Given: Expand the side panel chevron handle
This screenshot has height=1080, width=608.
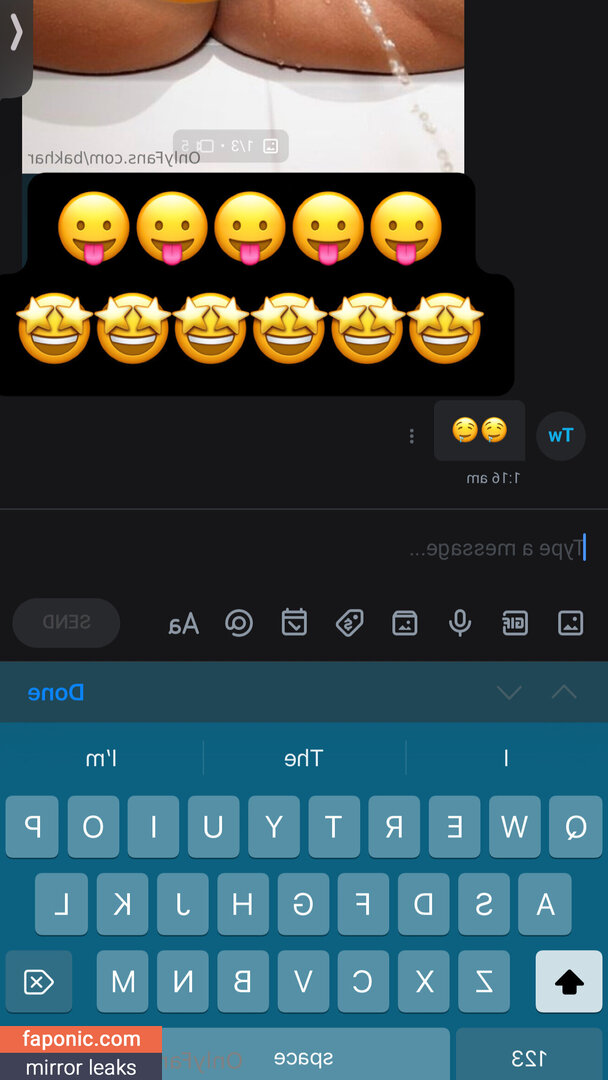Looking at the screenshot, I should pyautogui.click(x=15, y=35).
